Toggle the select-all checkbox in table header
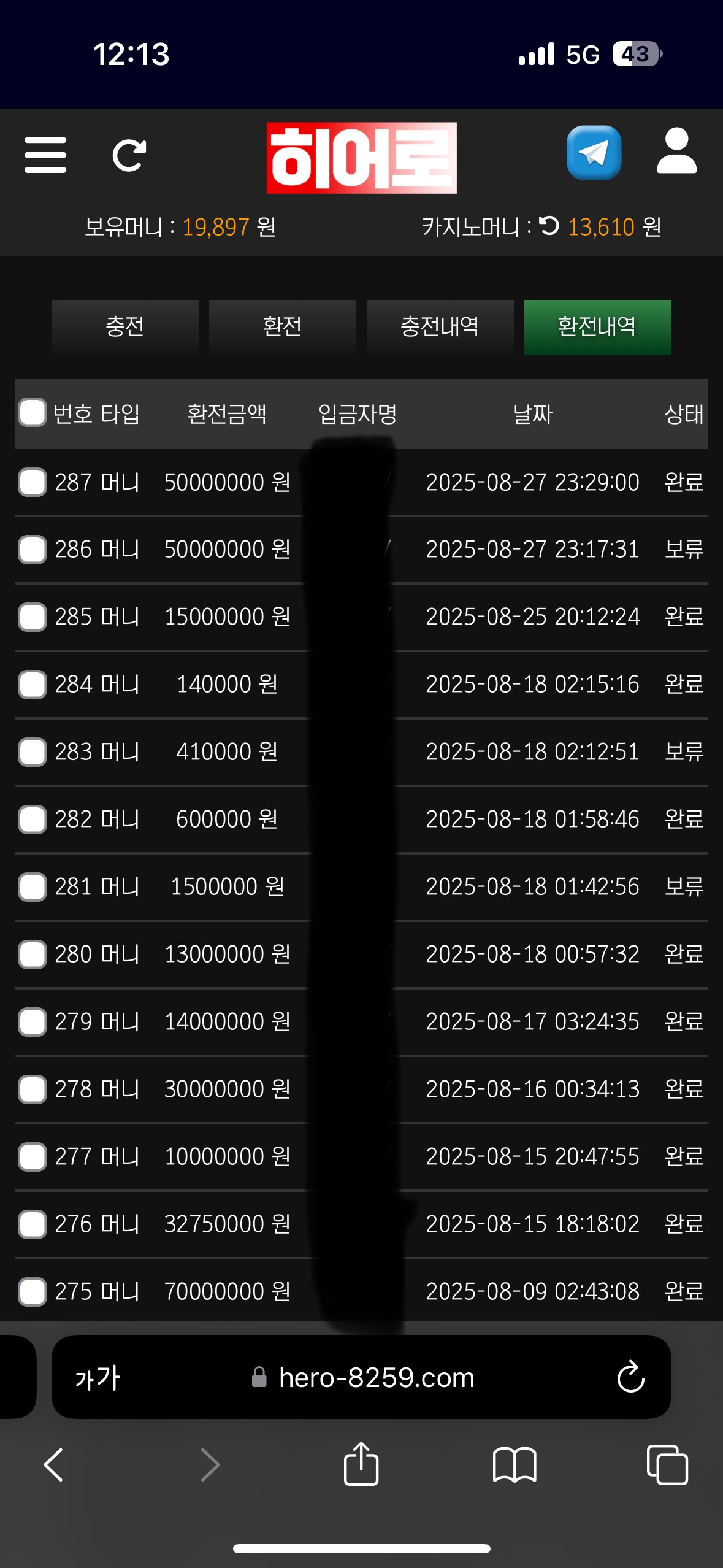The image size is (723, 1568). click(x=33, y=413)
